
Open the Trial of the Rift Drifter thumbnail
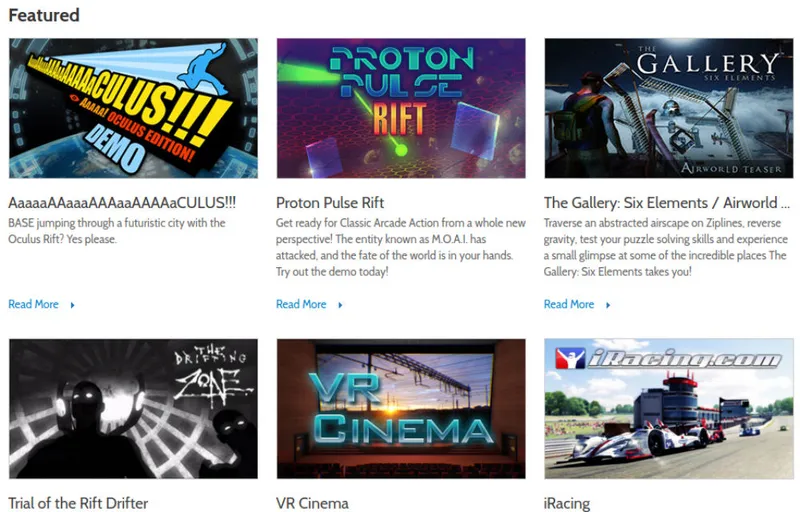click(133, 408)
